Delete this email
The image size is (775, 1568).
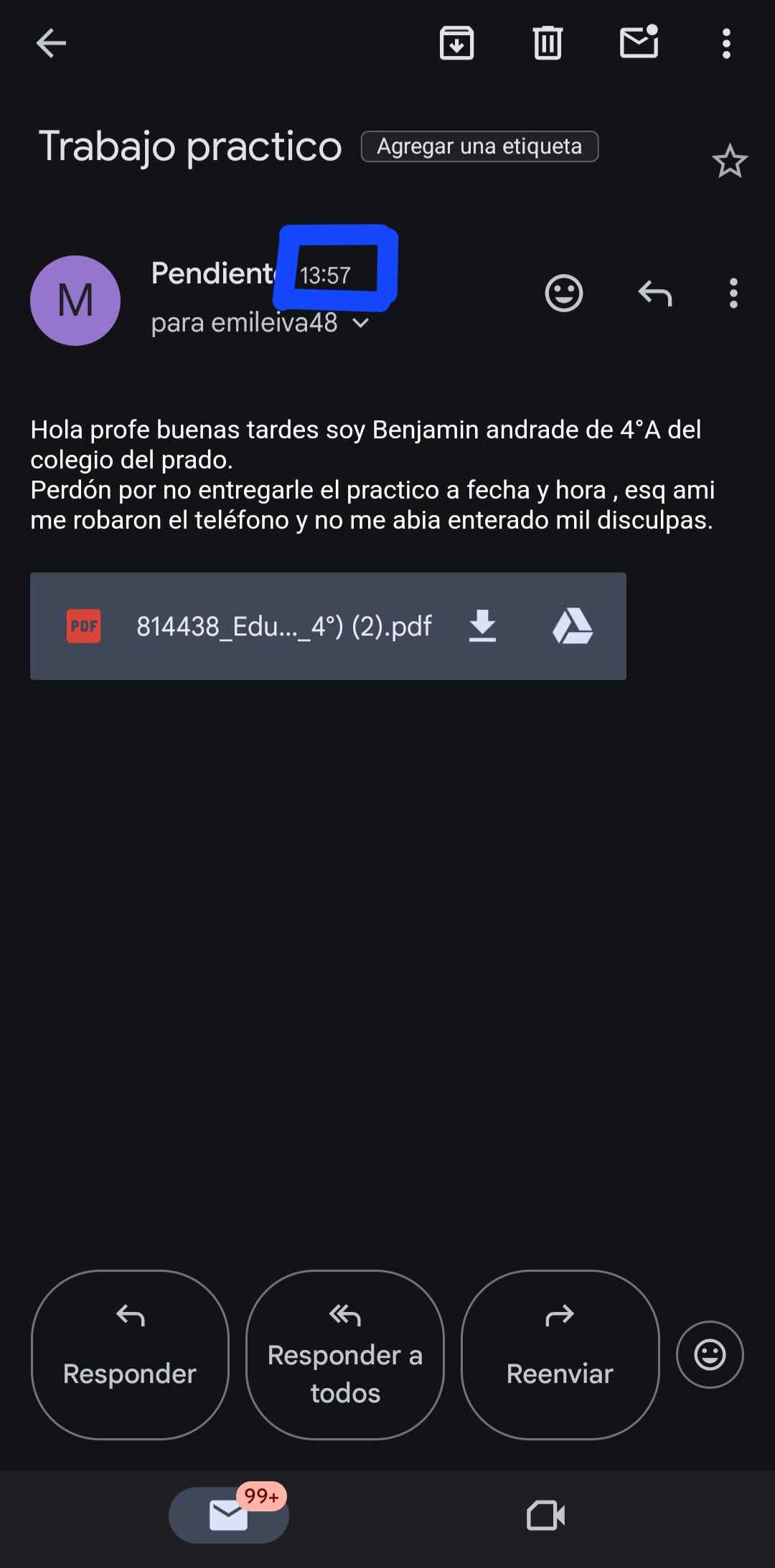548,44
